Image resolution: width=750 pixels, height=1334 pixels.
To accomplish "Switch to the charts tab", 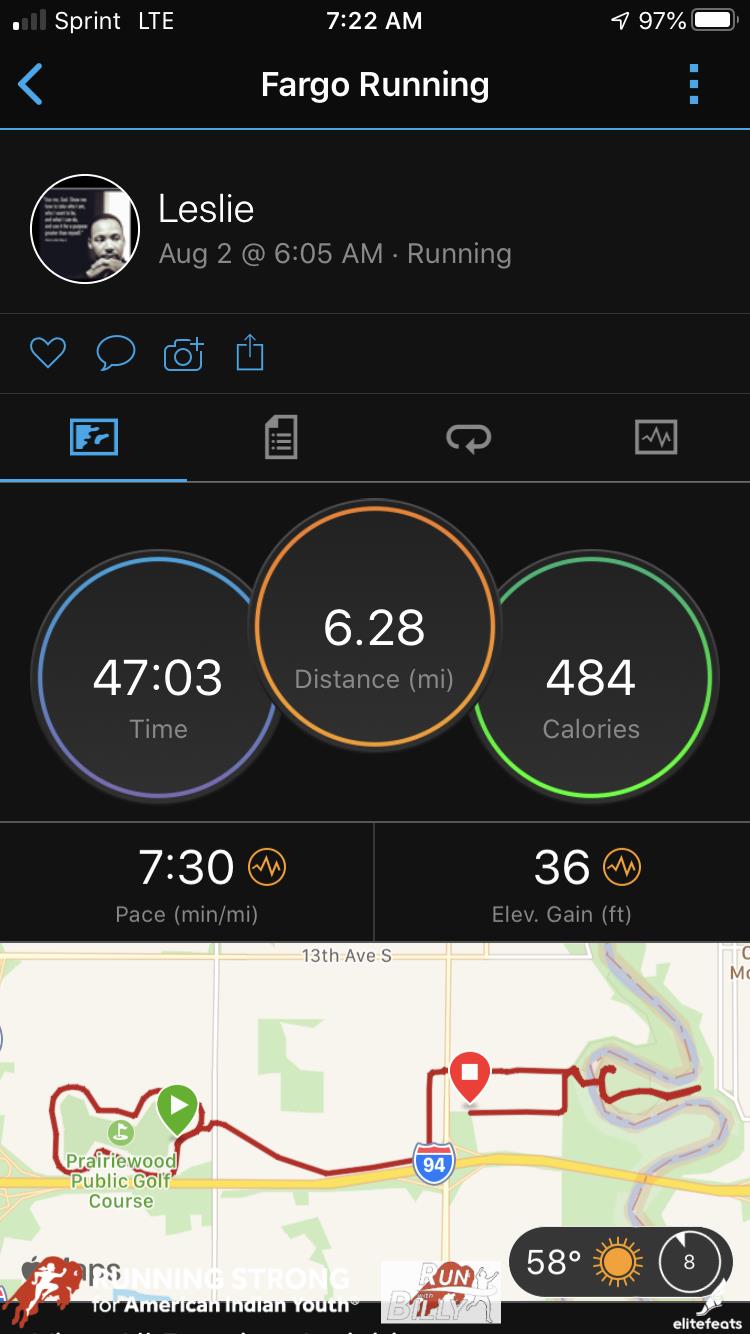I will click(x=656, y=438).
